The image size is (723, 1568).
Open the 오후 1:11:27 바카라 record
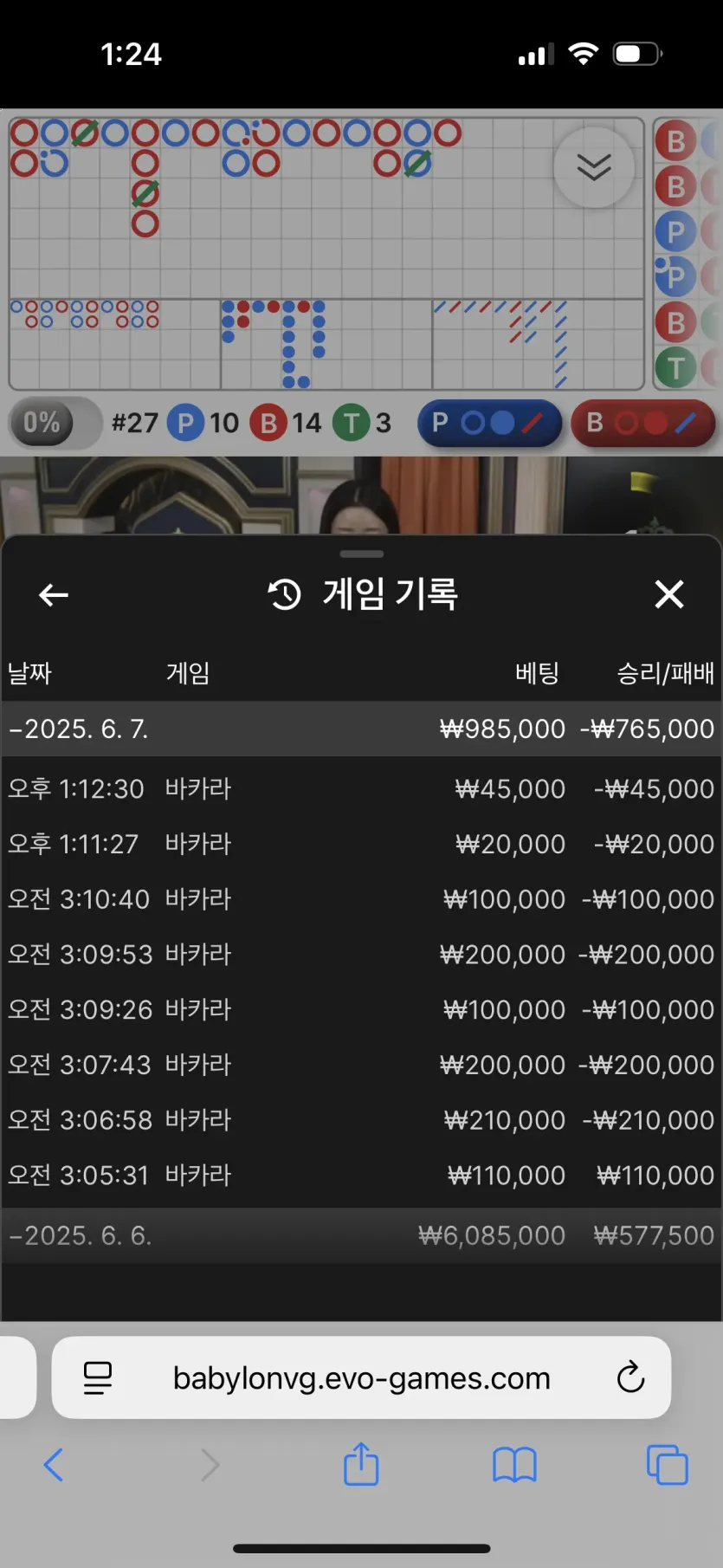(x=361, y=844)
